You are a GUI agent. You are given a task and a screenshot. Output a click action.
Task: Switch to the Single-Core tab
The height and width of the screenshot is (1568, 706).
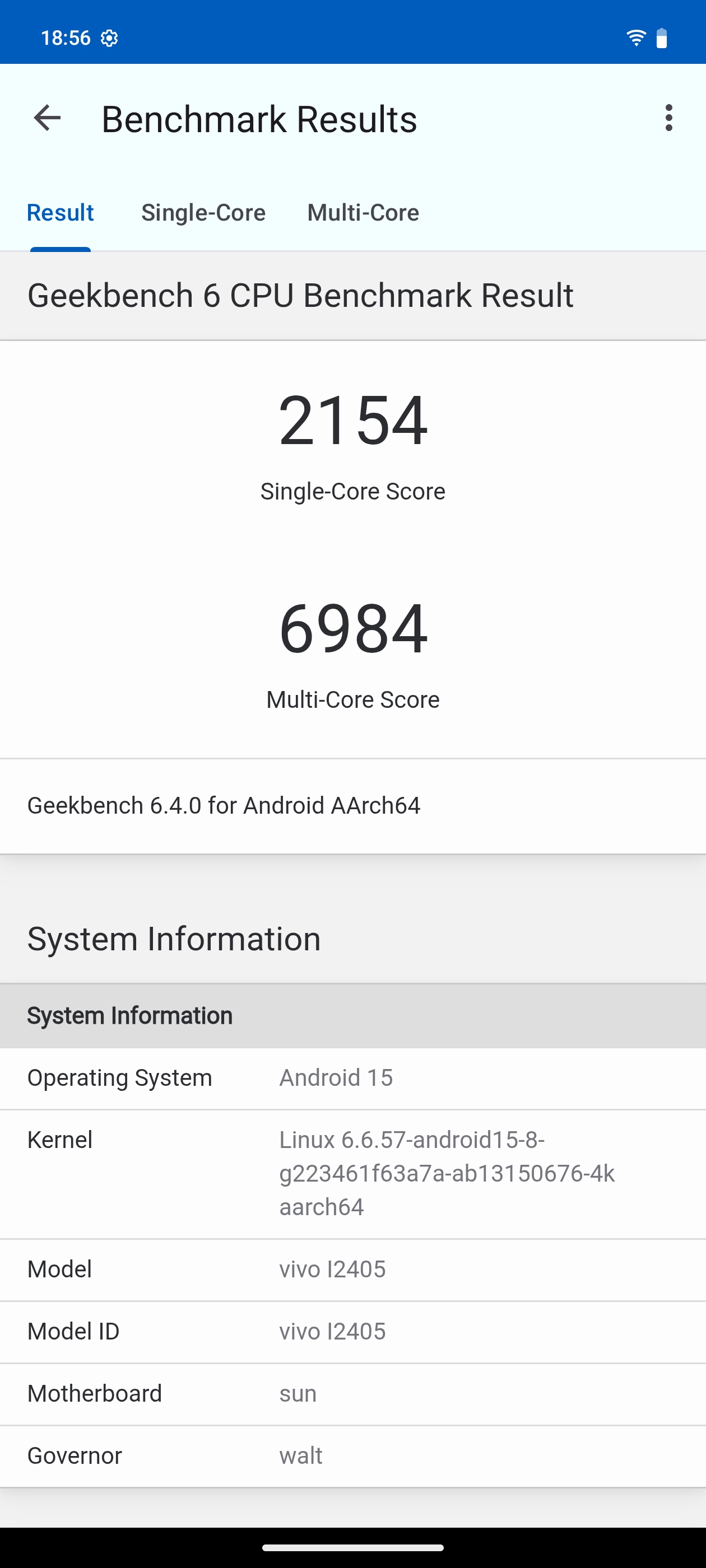203,213
